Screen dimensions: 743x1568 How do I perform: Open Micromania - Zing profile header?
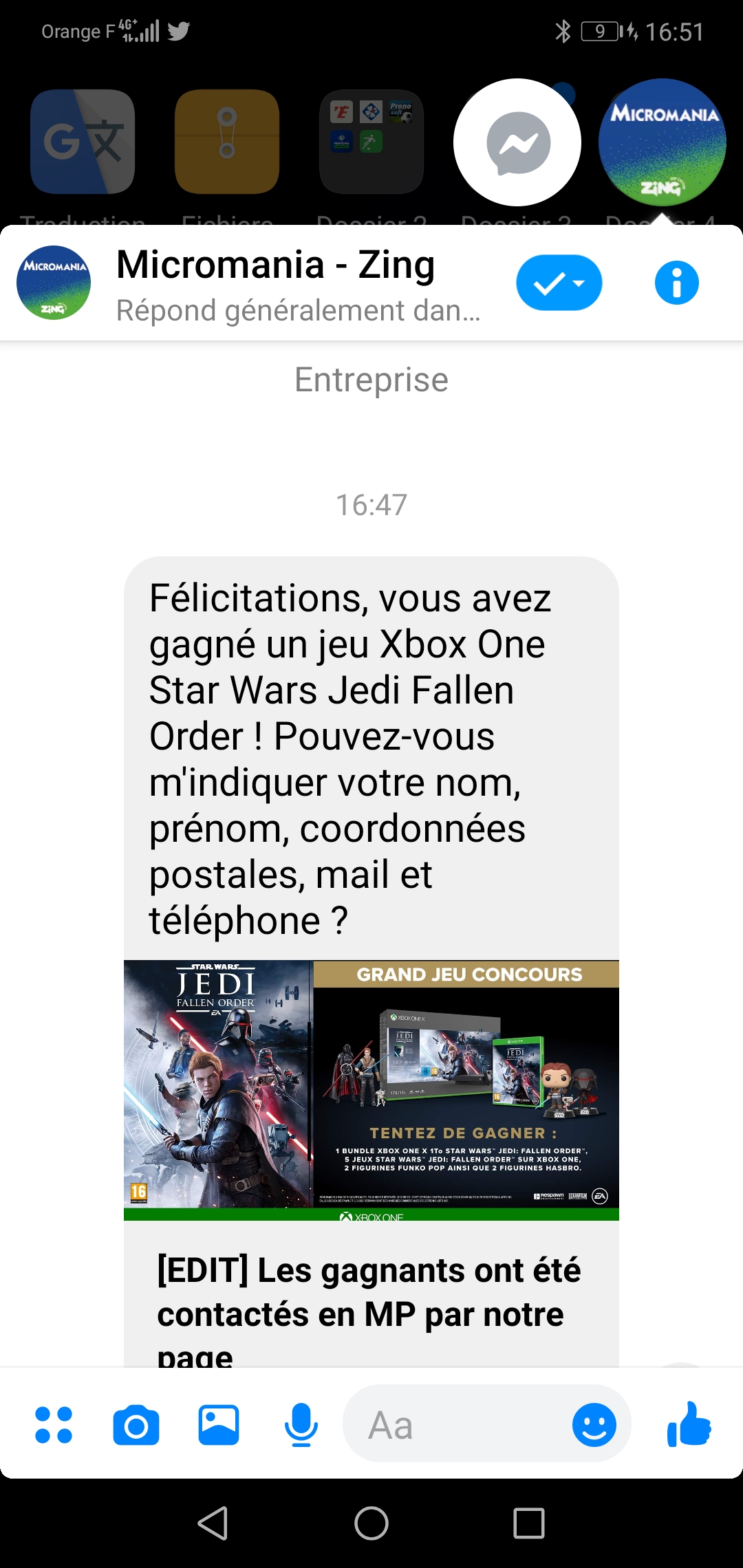tap(275, 283)
